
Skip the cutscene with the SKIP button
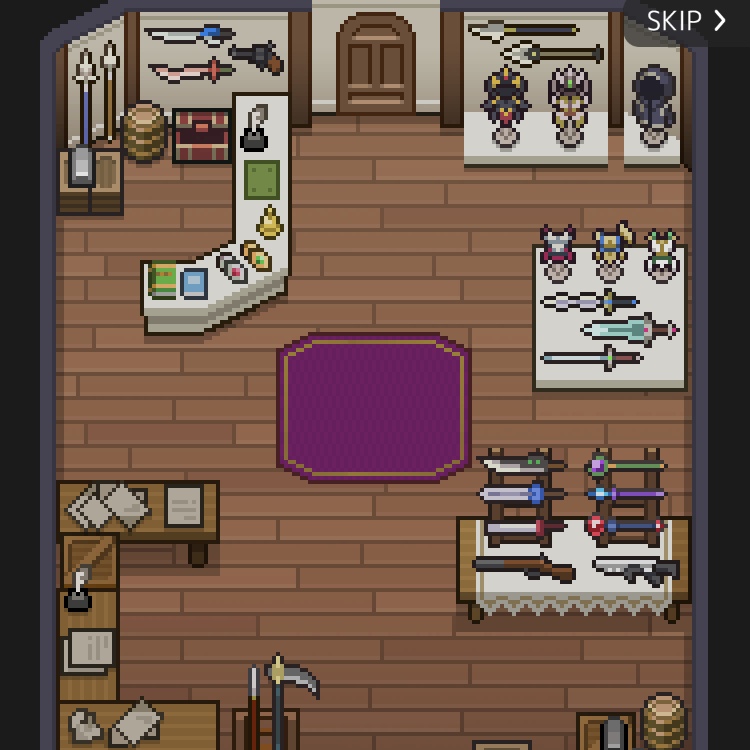pyautogui.click(x=686, y=21)
